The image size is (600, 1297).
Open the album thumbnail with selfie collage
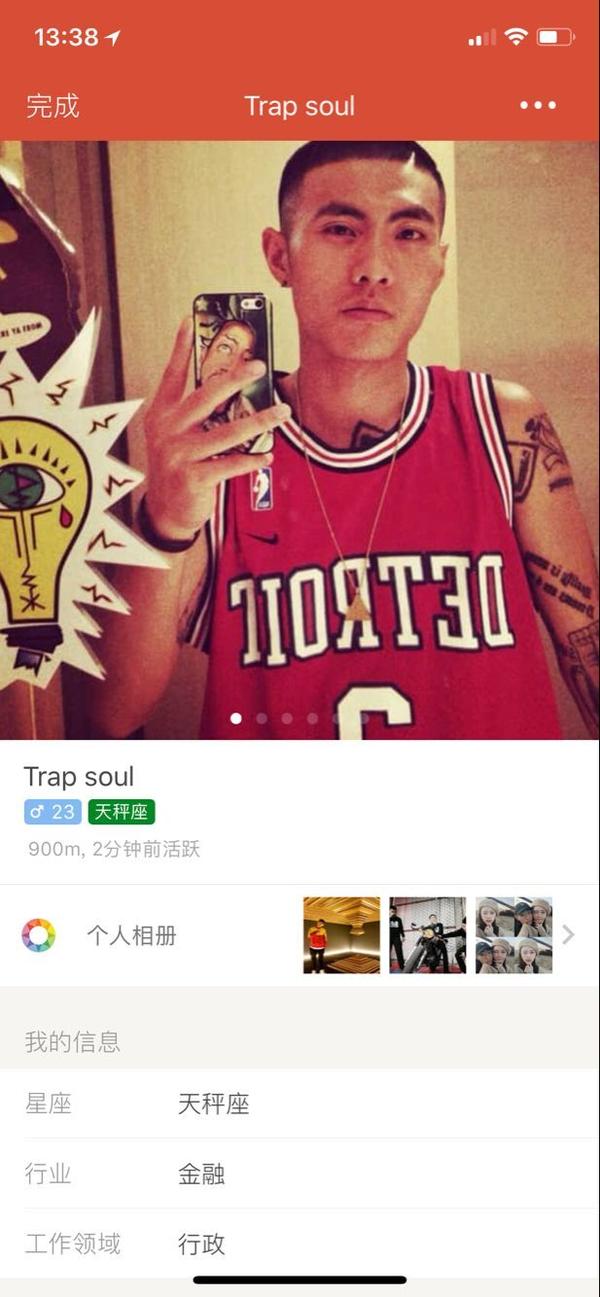click(x=513, y=936)
